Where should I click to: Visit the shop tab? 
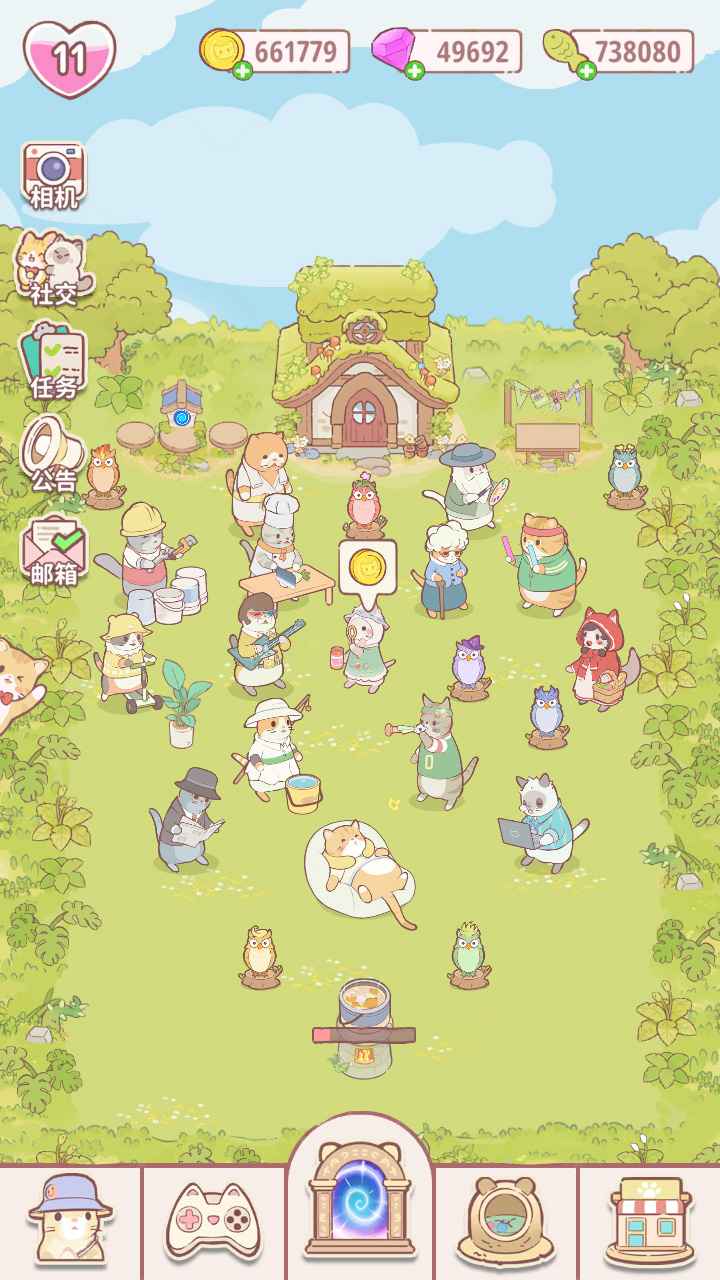pos(649,1220)
